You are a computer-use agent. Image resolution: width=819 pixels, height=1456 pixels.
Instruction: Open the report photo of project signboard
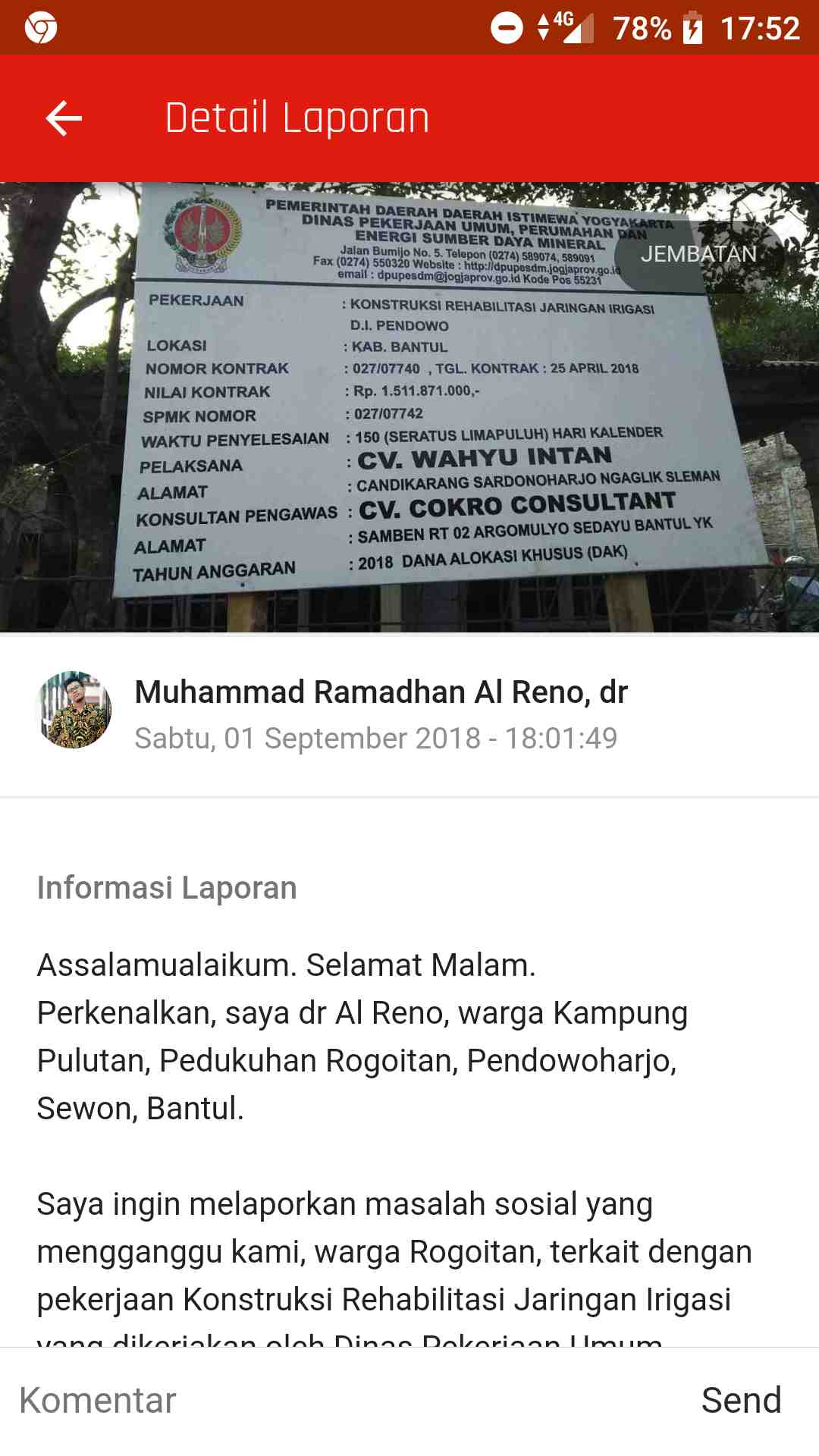pyautogui.click(x=409, y=425)
